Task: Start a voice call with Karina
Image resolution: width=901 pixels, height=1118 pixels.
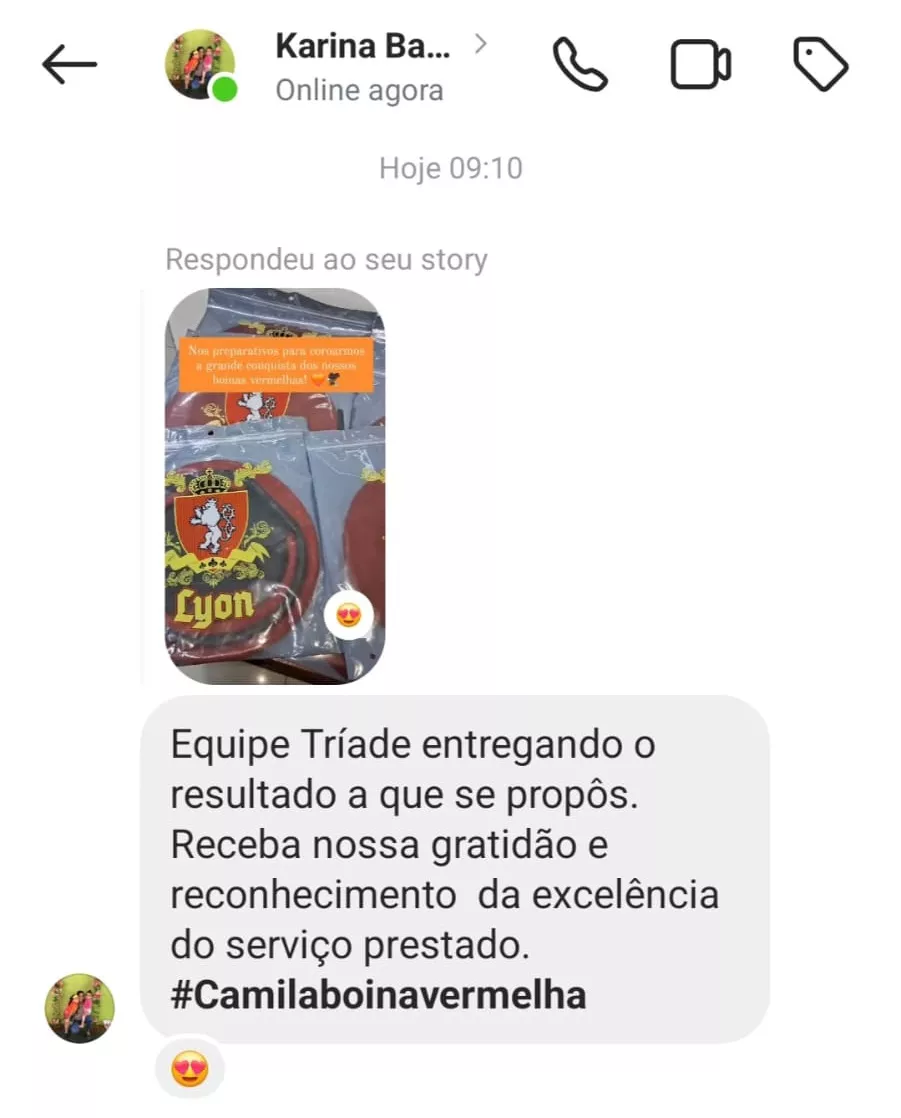Action: coord(580,65)
